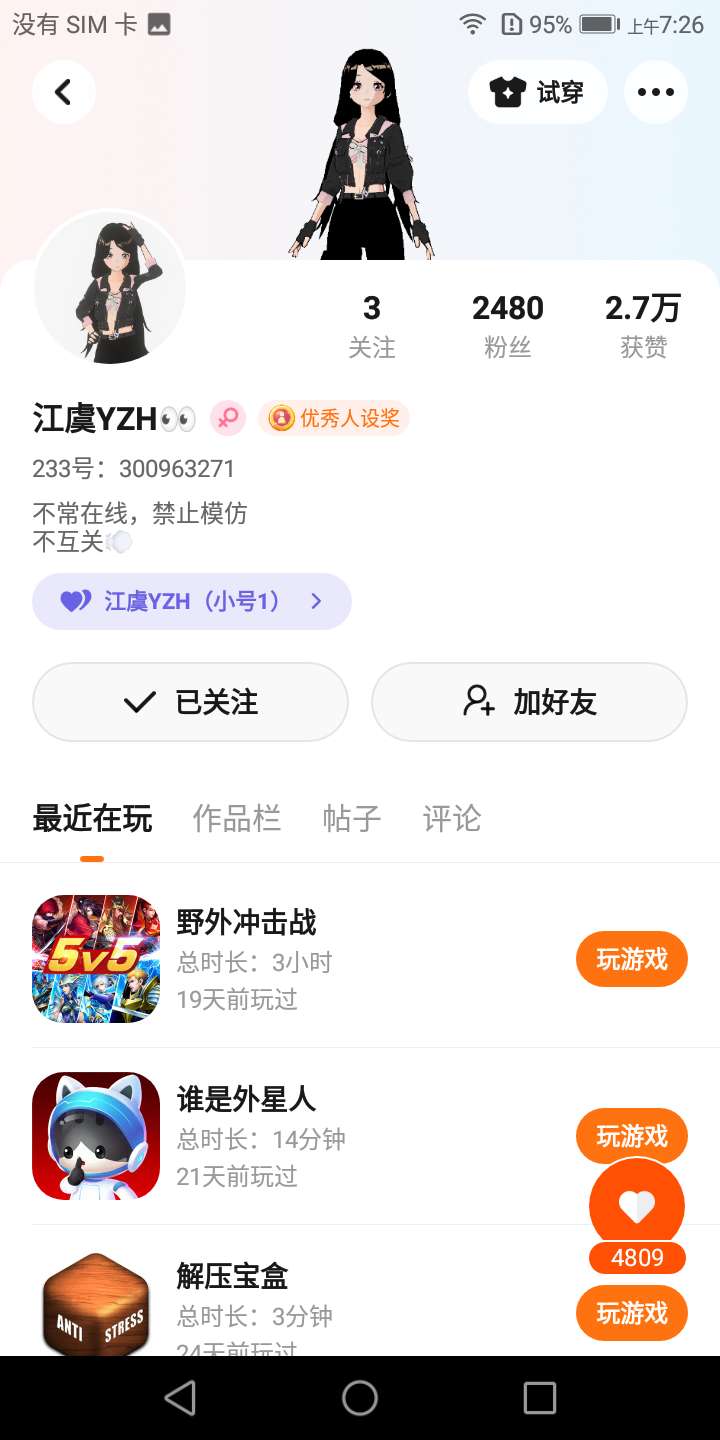Switch to the 帖子 tab
The height and width of the screenshot is (1440, 720).
pos(352,819)
